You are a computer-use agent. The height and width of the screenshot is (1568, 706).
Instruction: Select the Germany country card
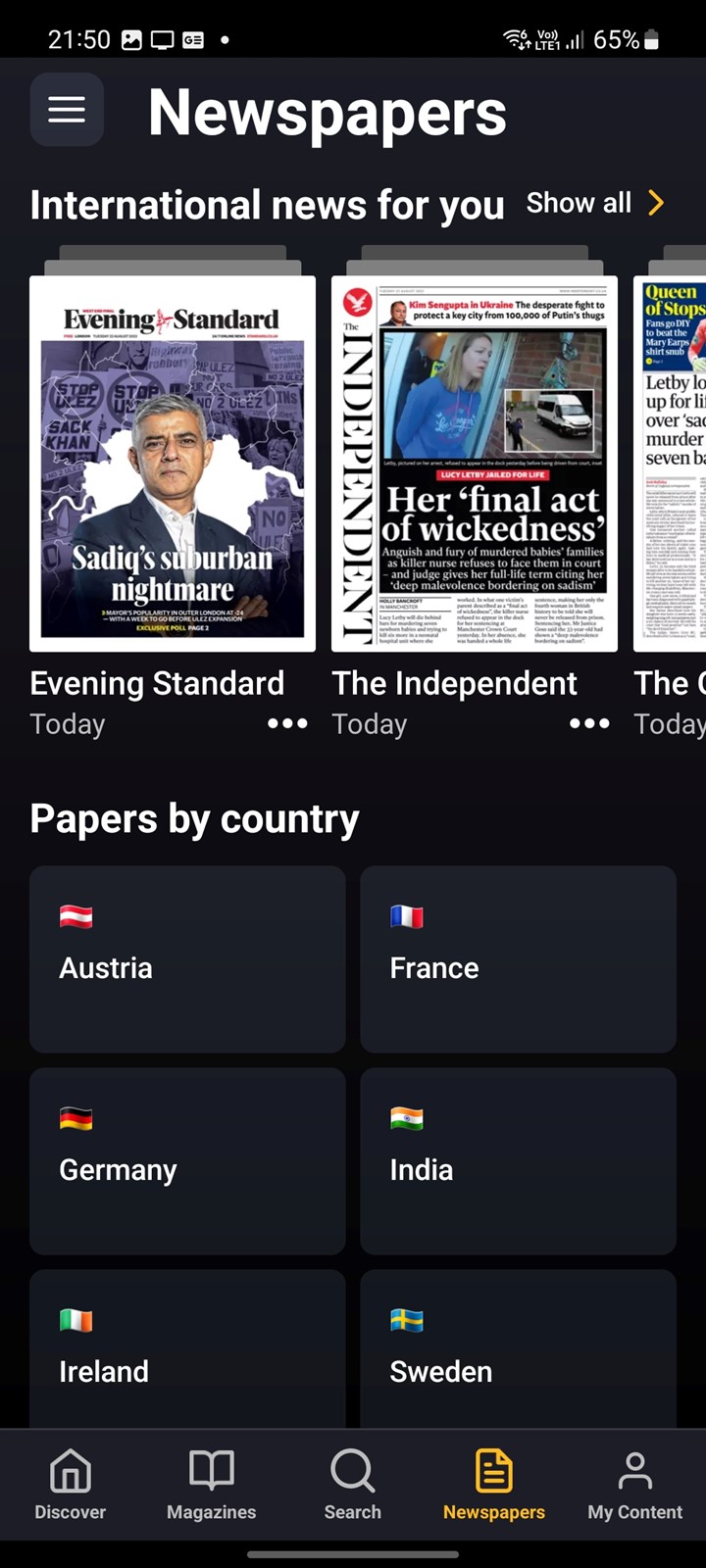coord(187,1161)
